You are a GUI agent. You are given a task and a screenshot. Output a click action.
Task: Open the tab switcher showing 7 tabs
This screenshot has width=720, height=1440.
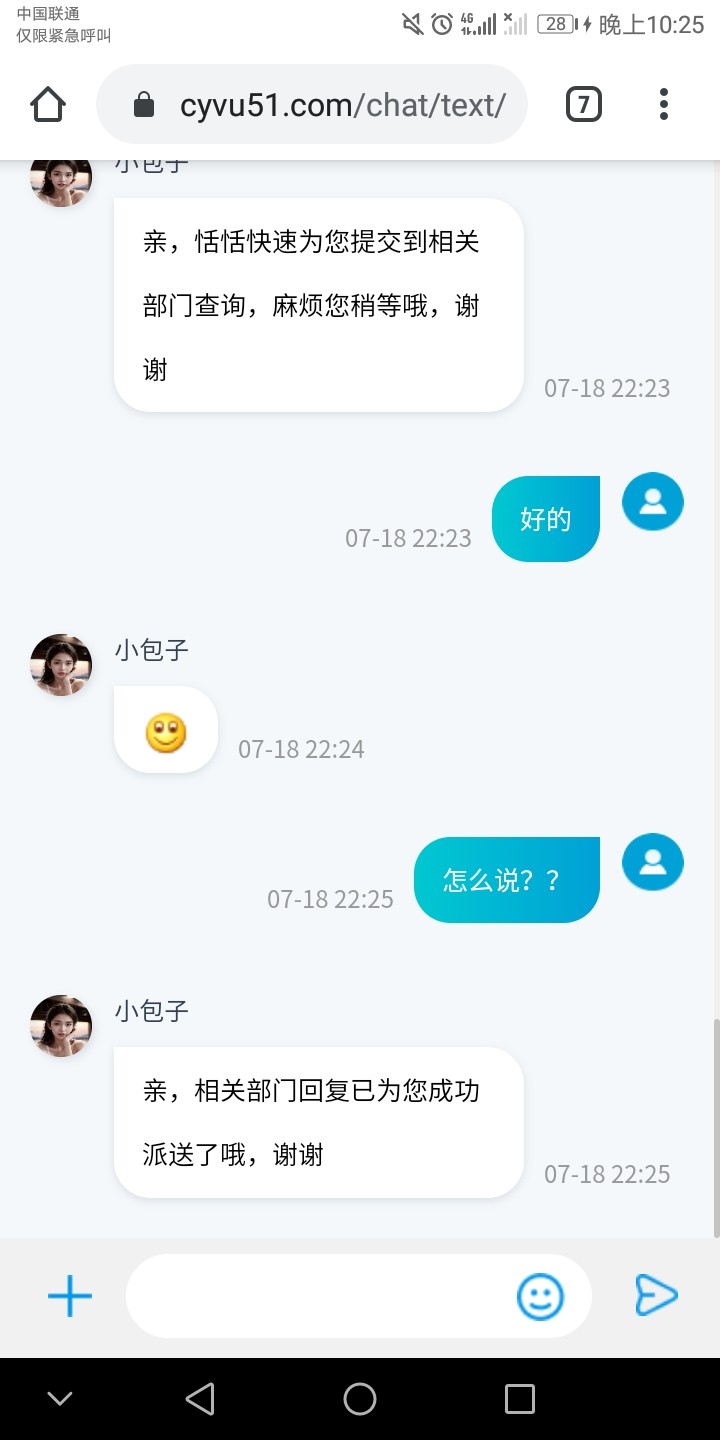[x=584, y=104]
